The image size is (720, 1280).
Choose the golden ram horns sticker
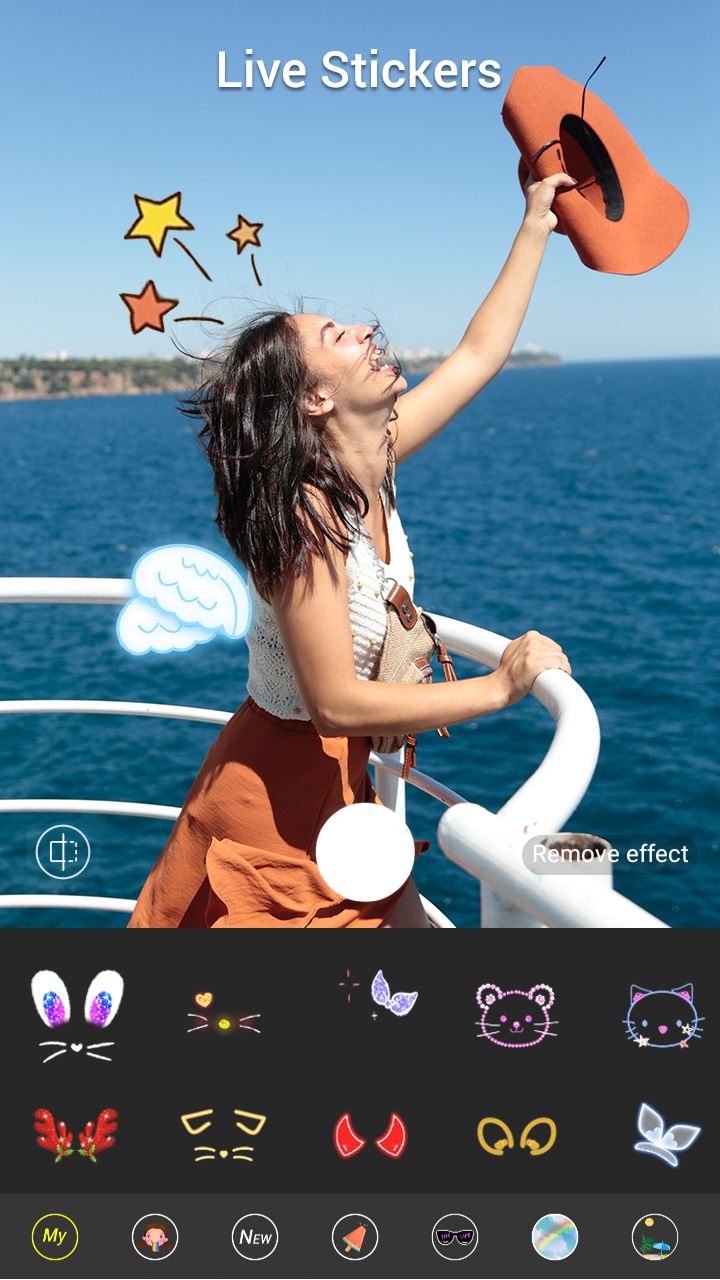click(x=516, y=1136)
